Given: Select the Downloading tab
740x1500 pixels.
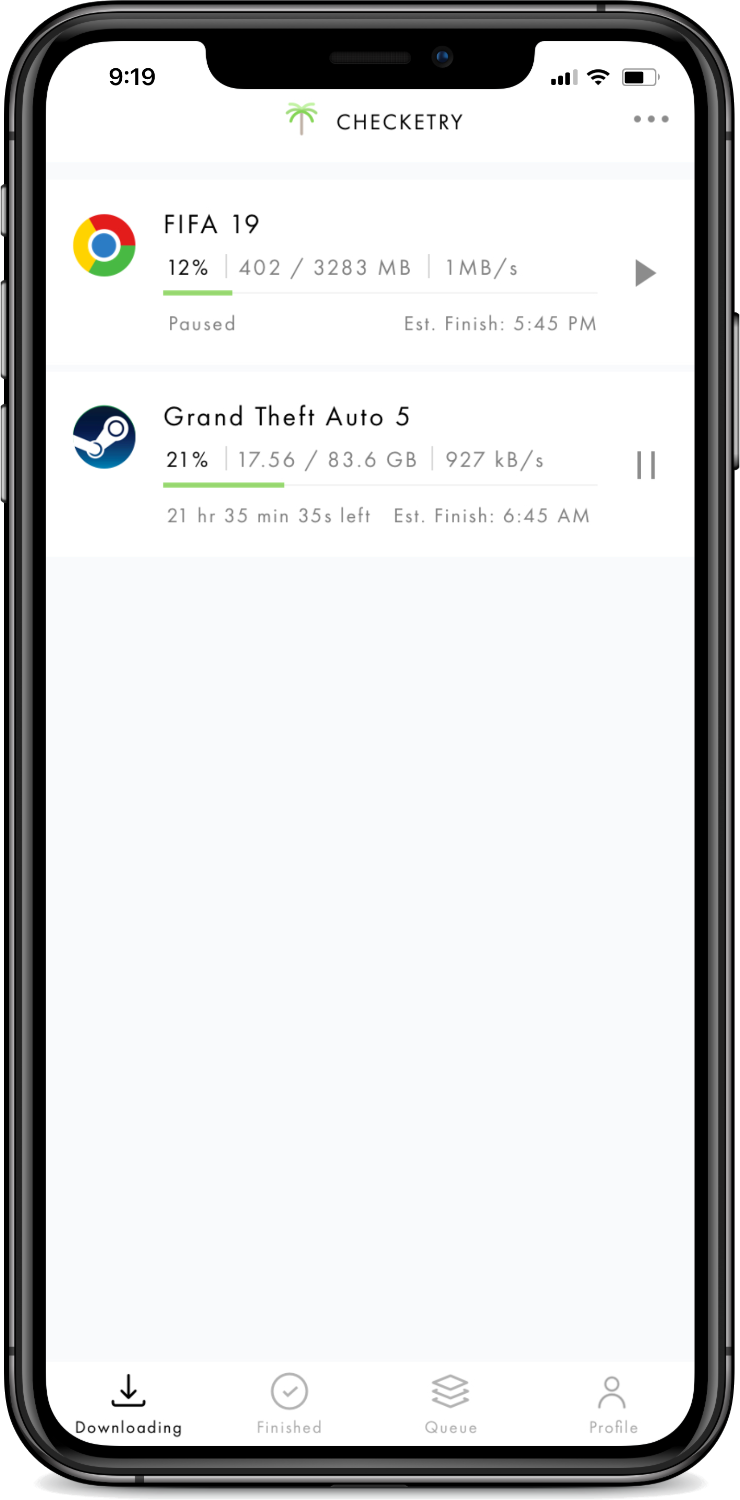Looking at the screenshot, I should (128, 1405).
